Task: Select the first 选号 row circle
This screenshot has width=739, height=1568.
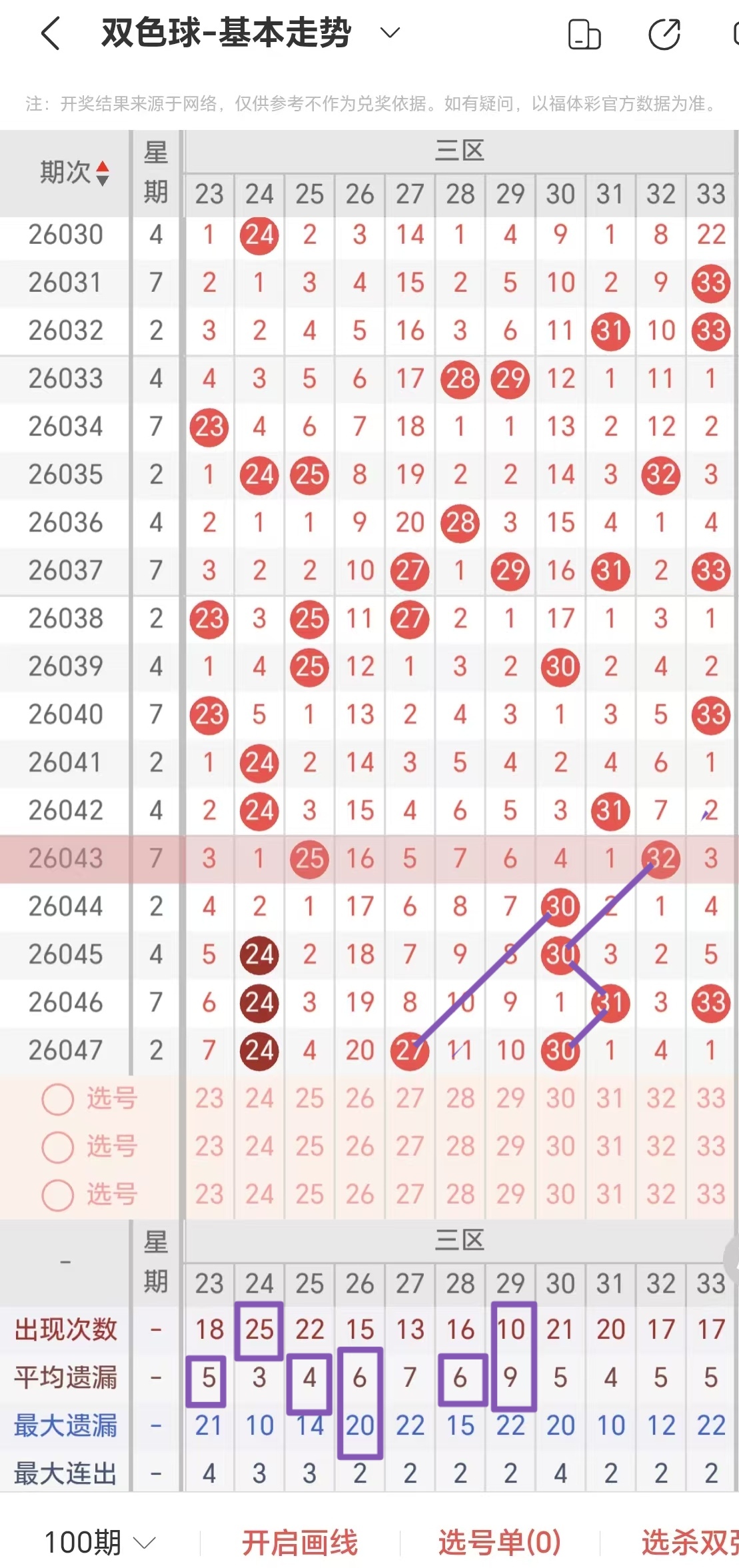Action: click(57, 1100)
